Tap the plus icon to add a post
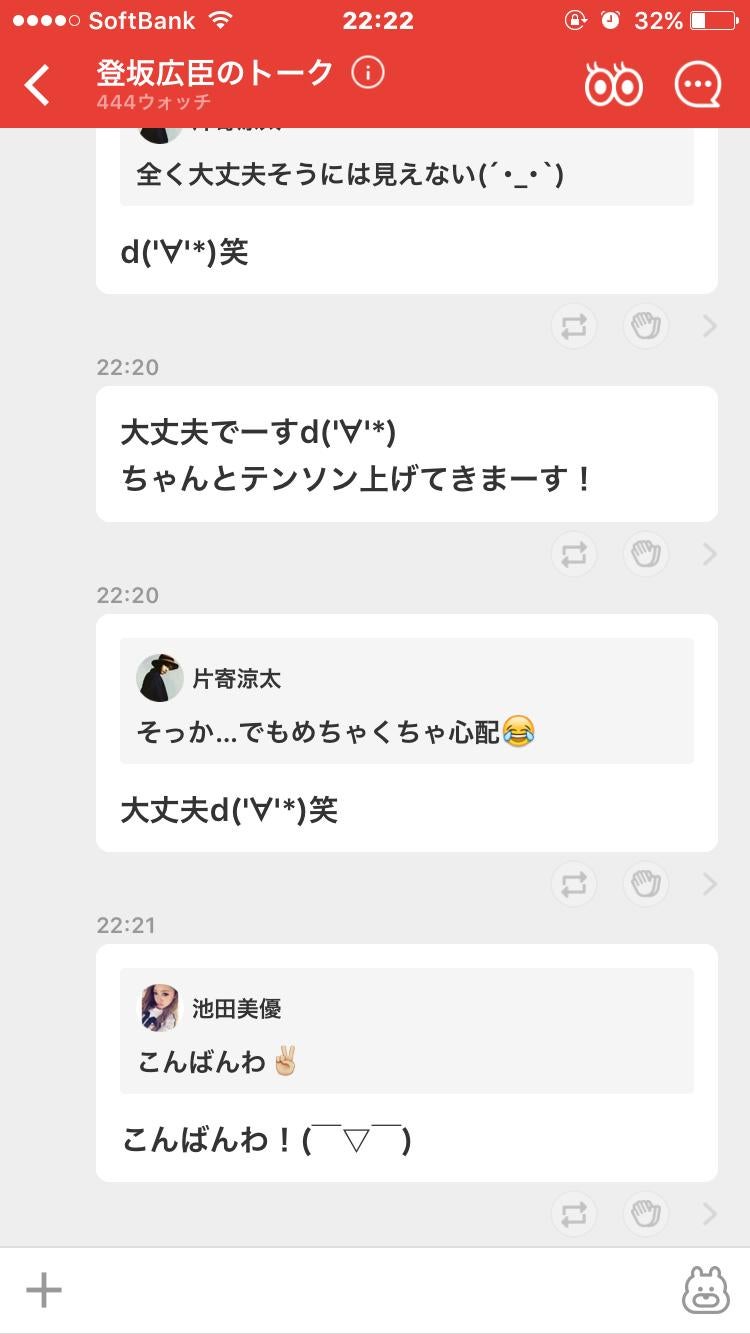750x1334 pixels. coord(42,1290)
